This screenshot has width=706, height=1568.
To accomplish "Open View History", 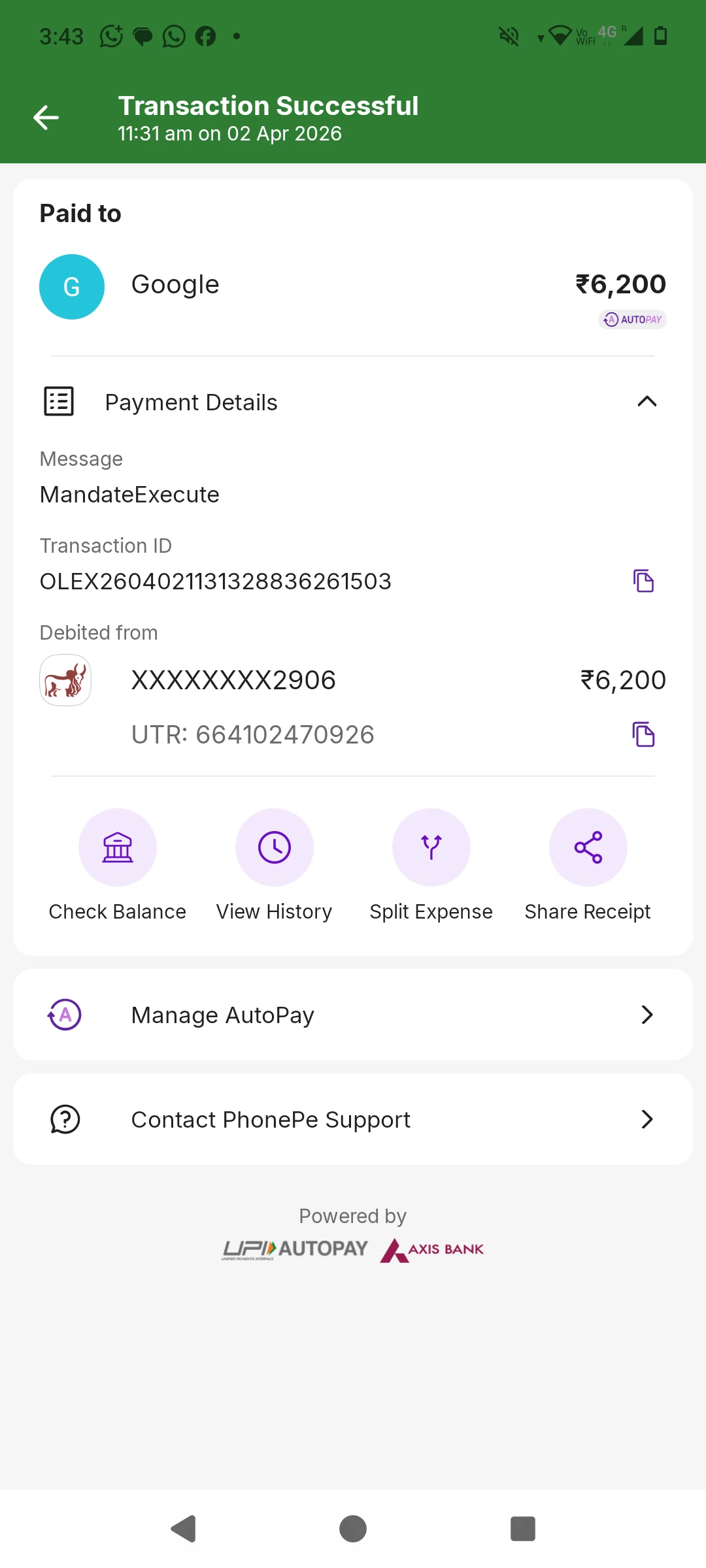I will coord(275,847).
